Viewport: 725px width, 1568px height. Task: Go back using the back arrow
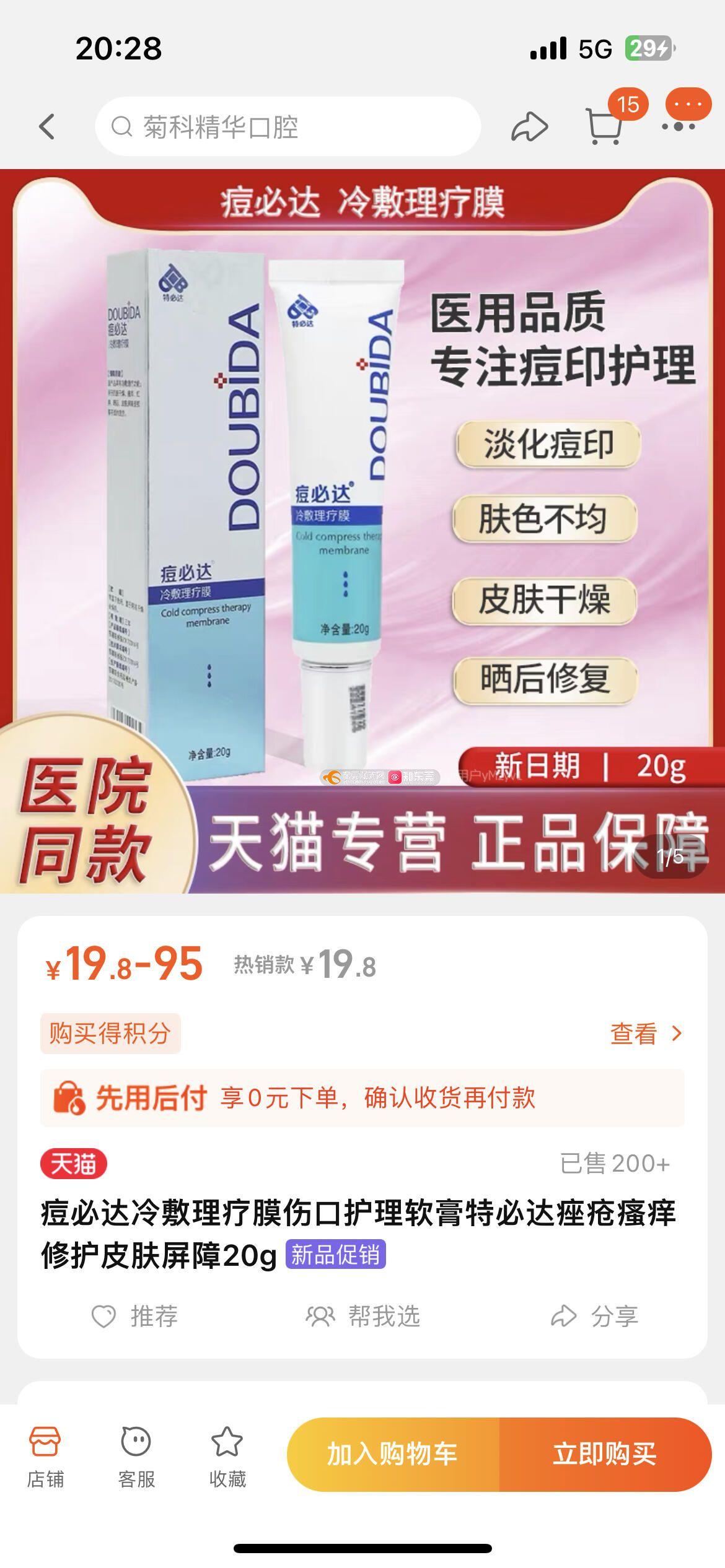coord(47,126)
